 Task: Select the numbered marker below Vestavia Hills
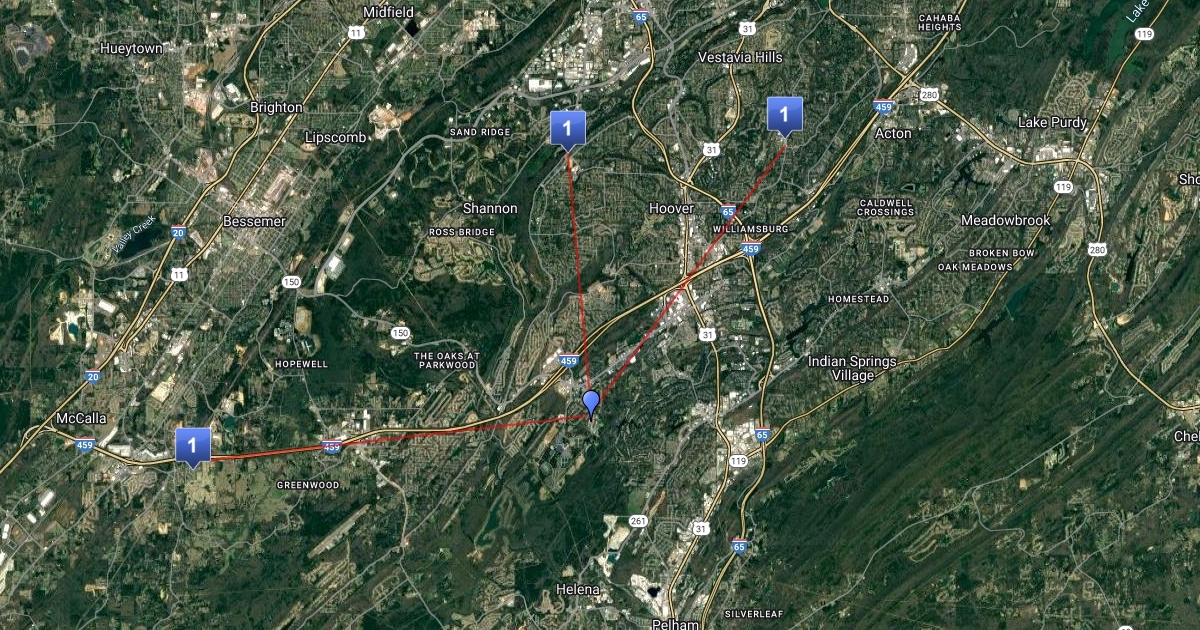click(784, 114)
